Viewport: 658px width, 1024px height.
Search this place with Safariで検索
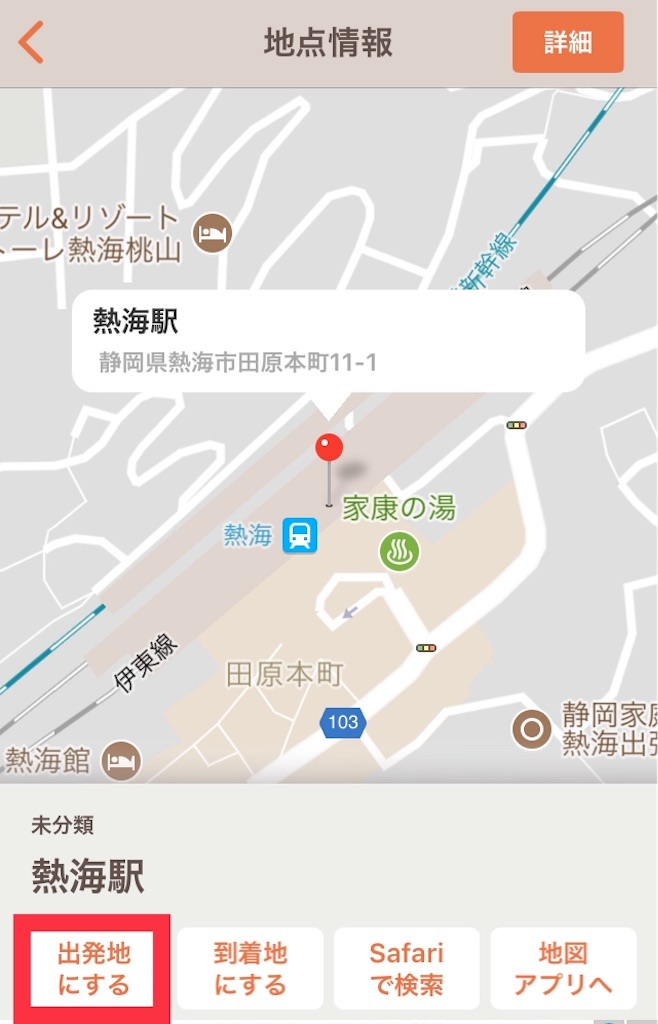pyautogui.click(x=406, y=968)
